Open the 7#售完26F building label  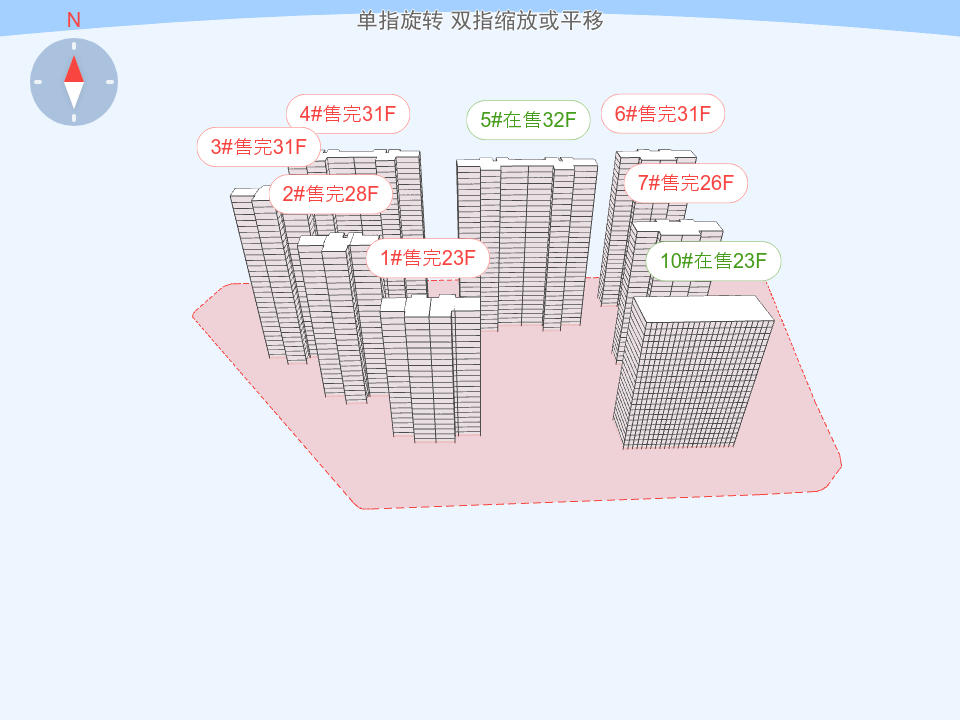[686, 183]
